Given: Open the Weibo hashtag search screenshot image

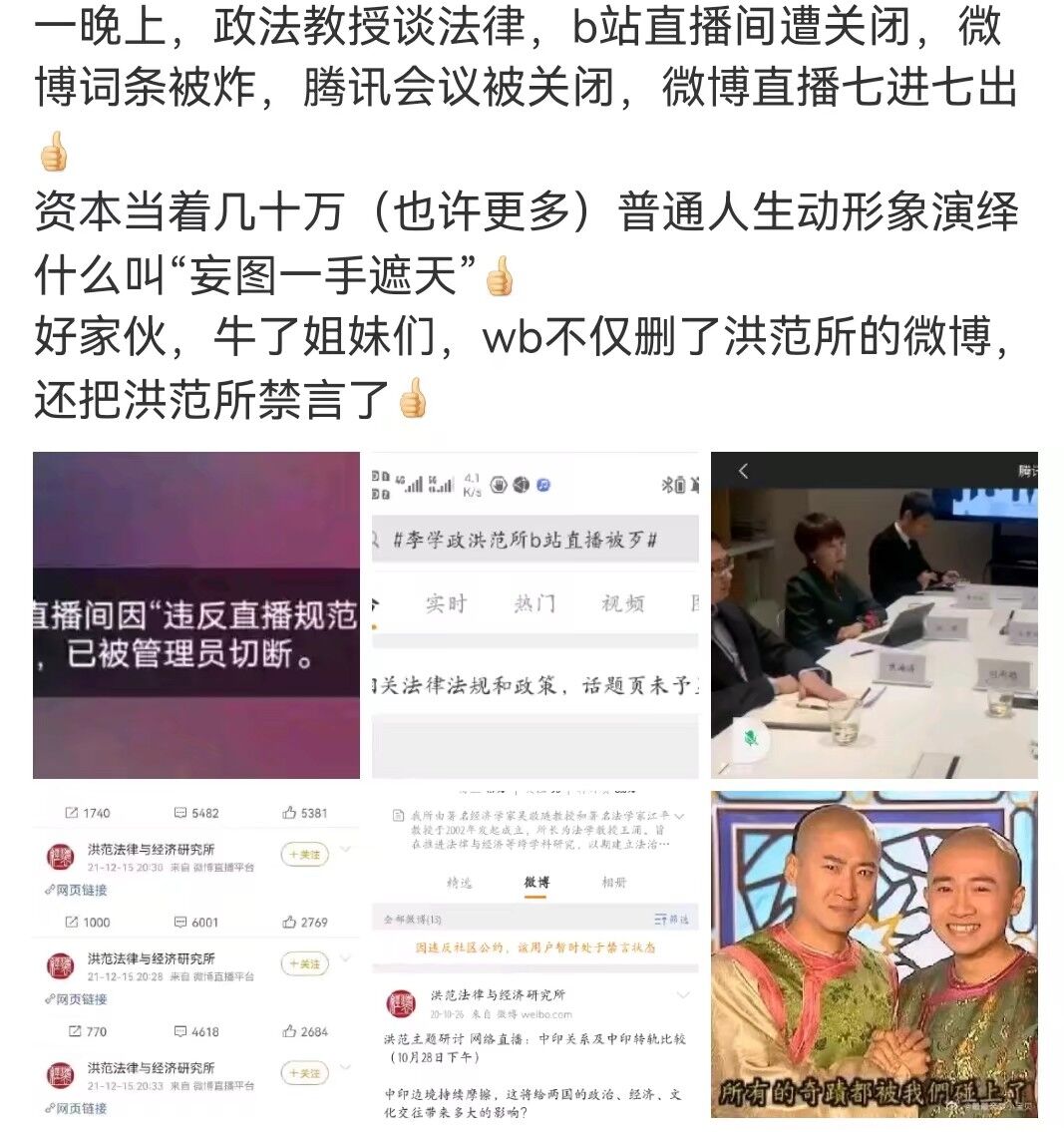Looking at the screenshot, I should 534,614.
